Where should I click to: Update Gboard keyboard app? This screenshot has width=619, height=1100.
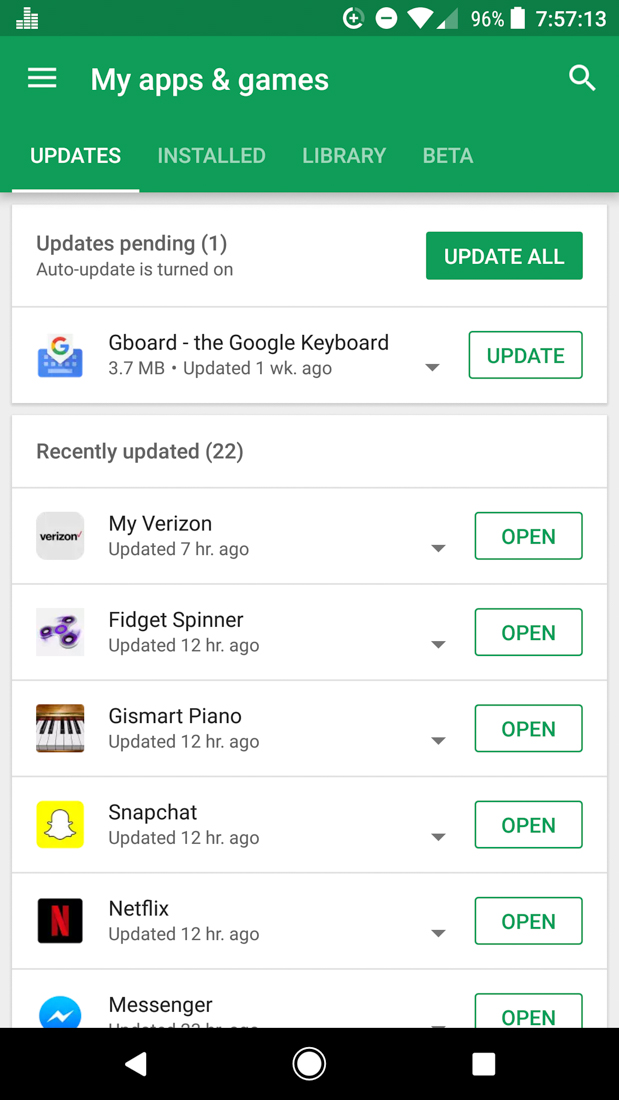click(x=525, y=355)
